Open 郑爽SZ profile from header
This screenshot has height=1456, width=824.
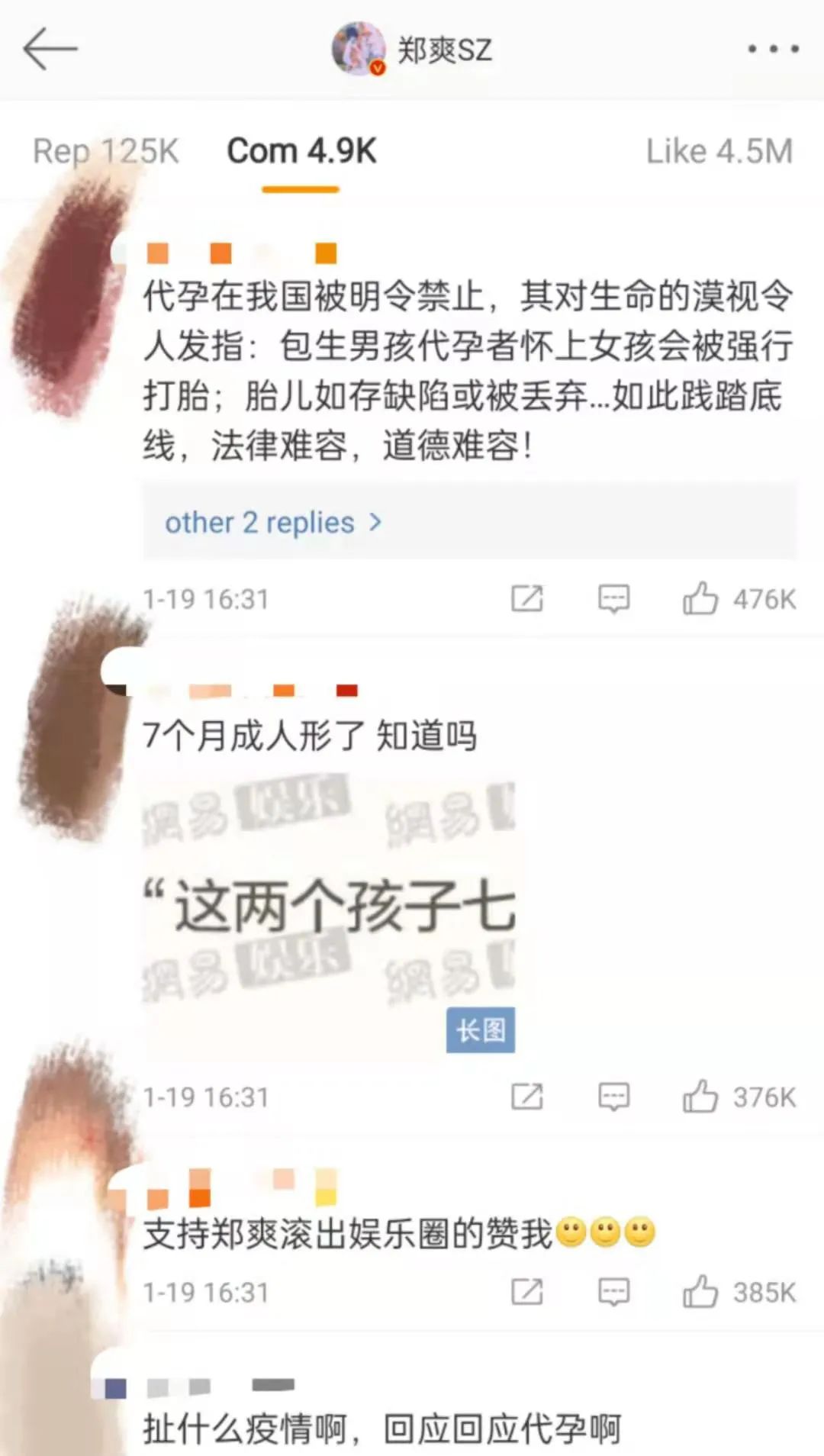pyautogui.click(x=413, y=50)
